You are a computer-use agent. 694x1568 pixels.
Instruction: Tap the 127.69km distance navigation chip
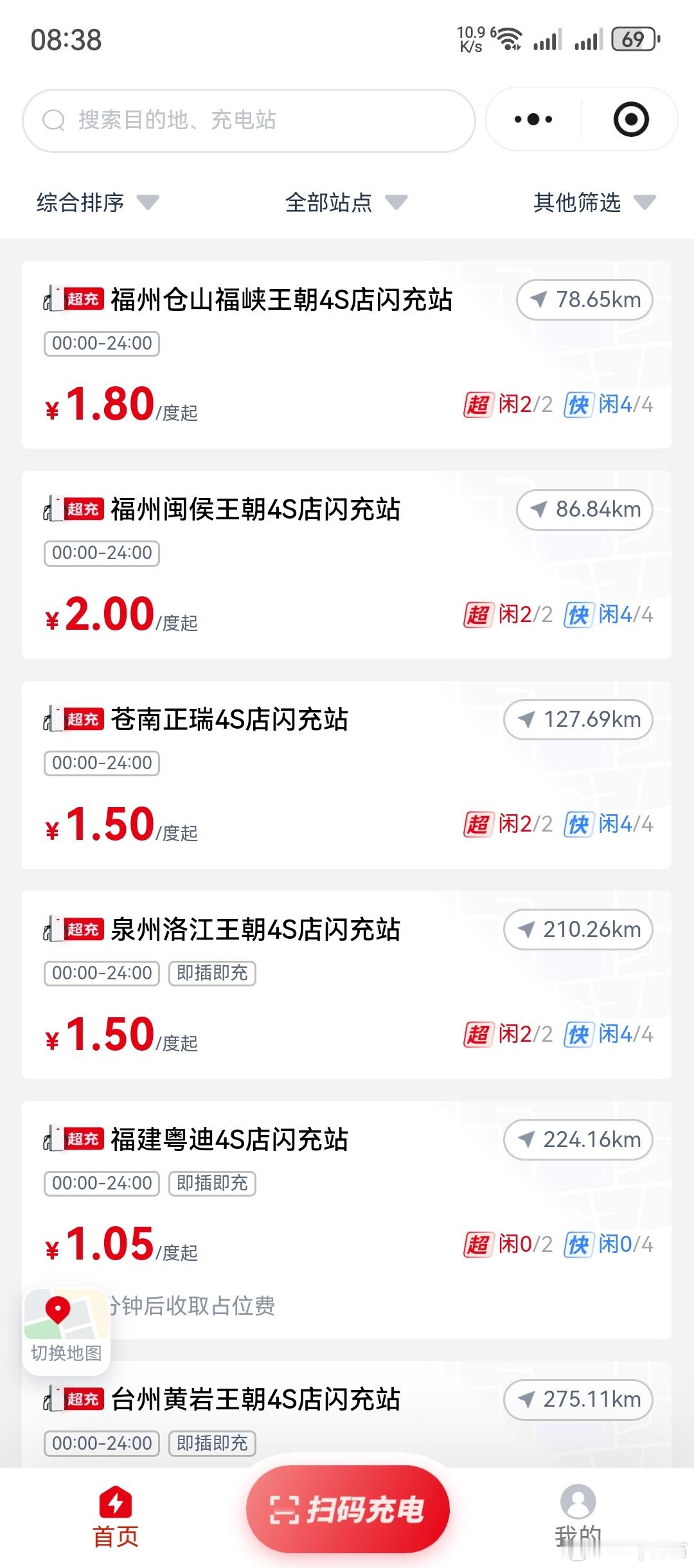pos(578,720)
